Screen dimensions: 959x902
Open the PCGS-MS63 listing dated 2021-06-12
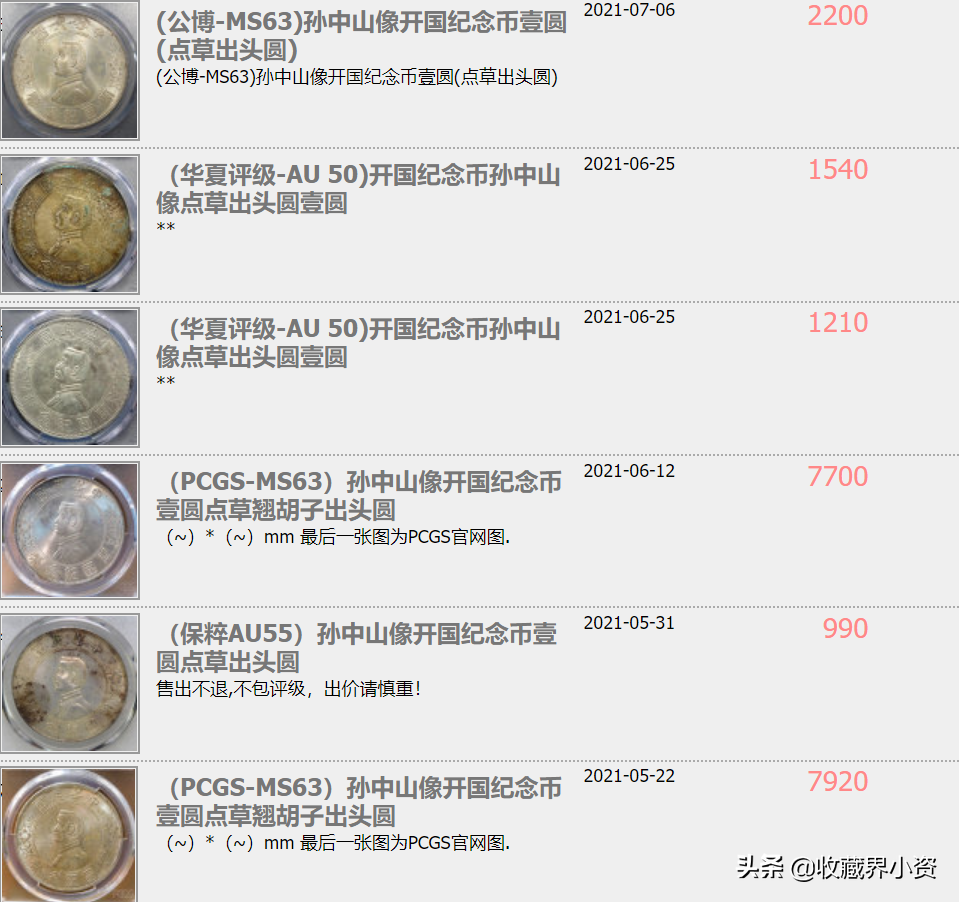coord(358,495)
